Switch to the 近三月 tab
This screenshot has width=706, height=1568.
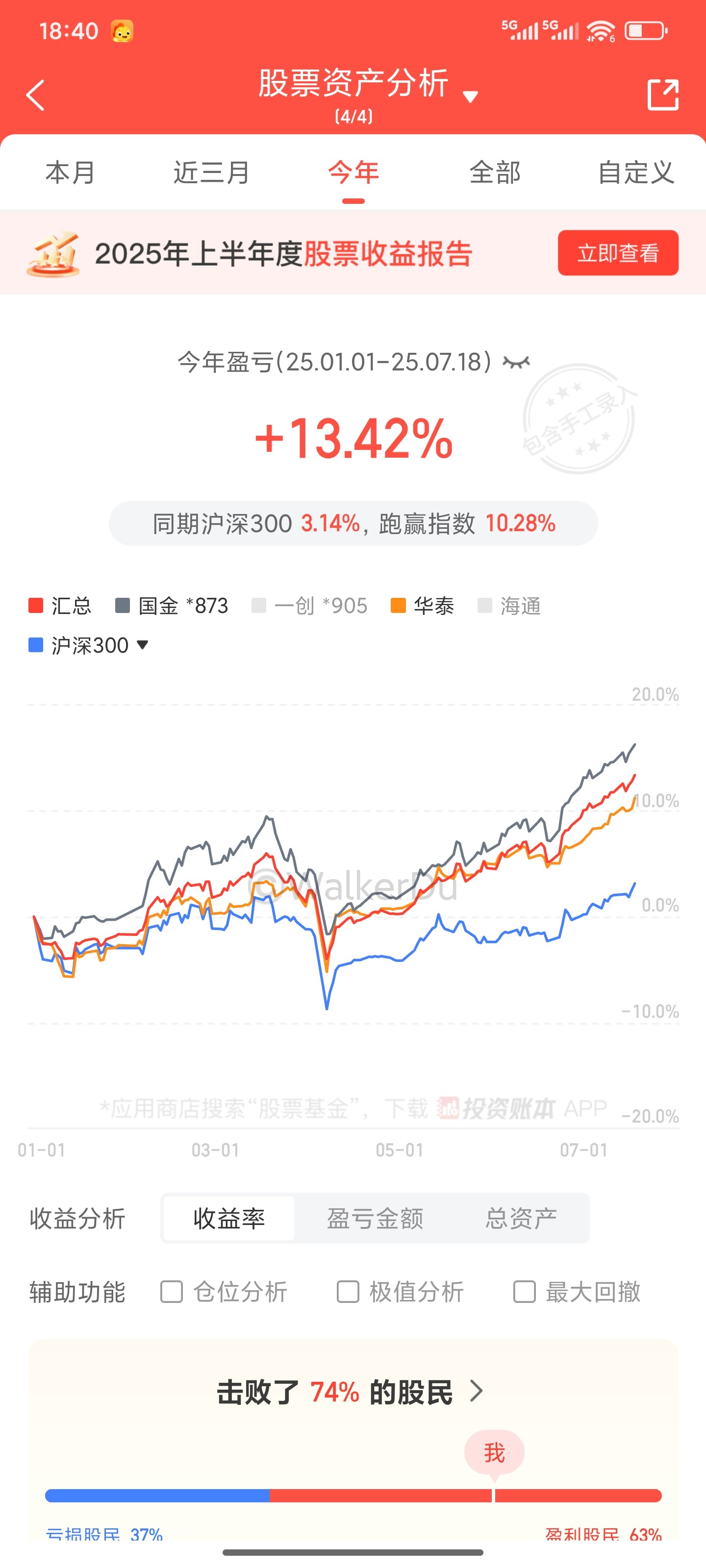[211, 172]
